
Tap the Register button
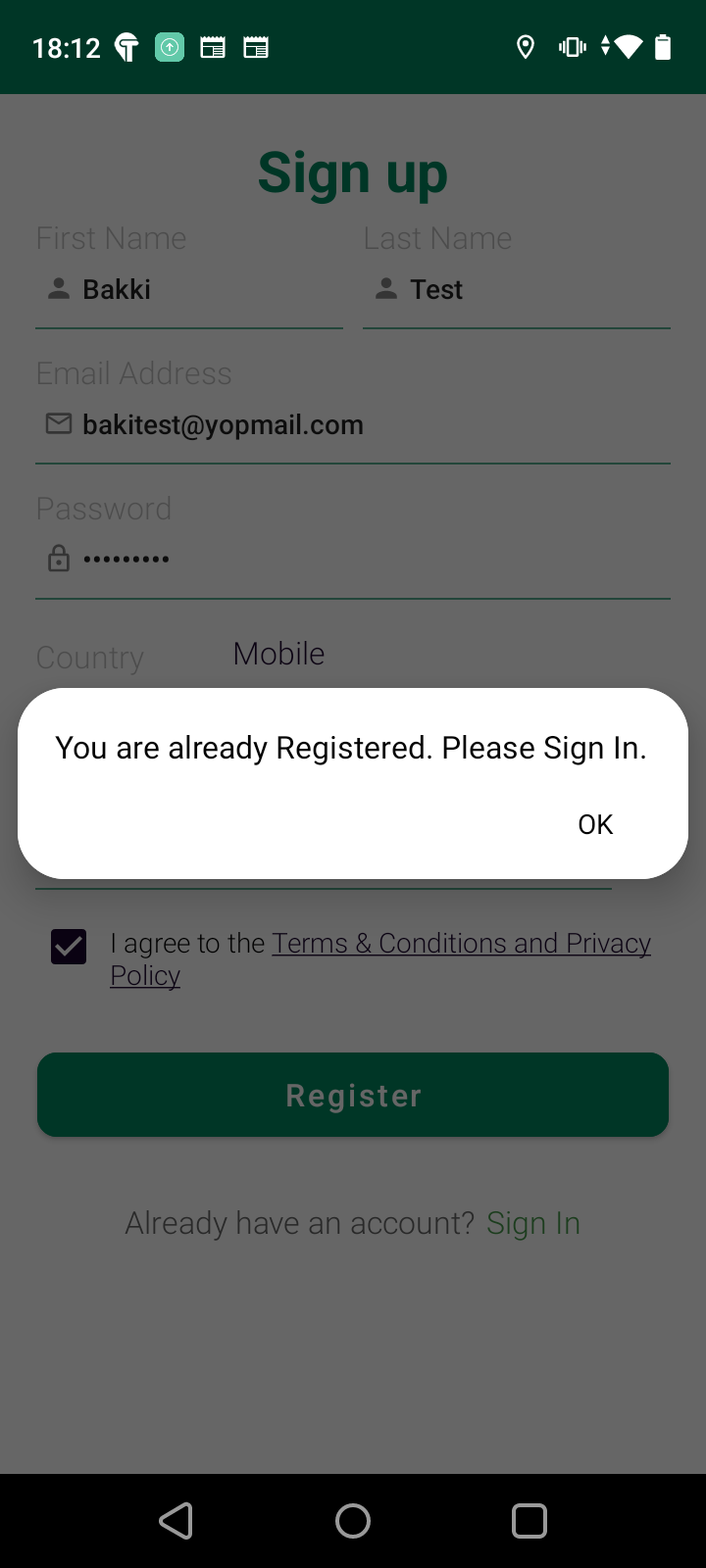[353, 1095]
